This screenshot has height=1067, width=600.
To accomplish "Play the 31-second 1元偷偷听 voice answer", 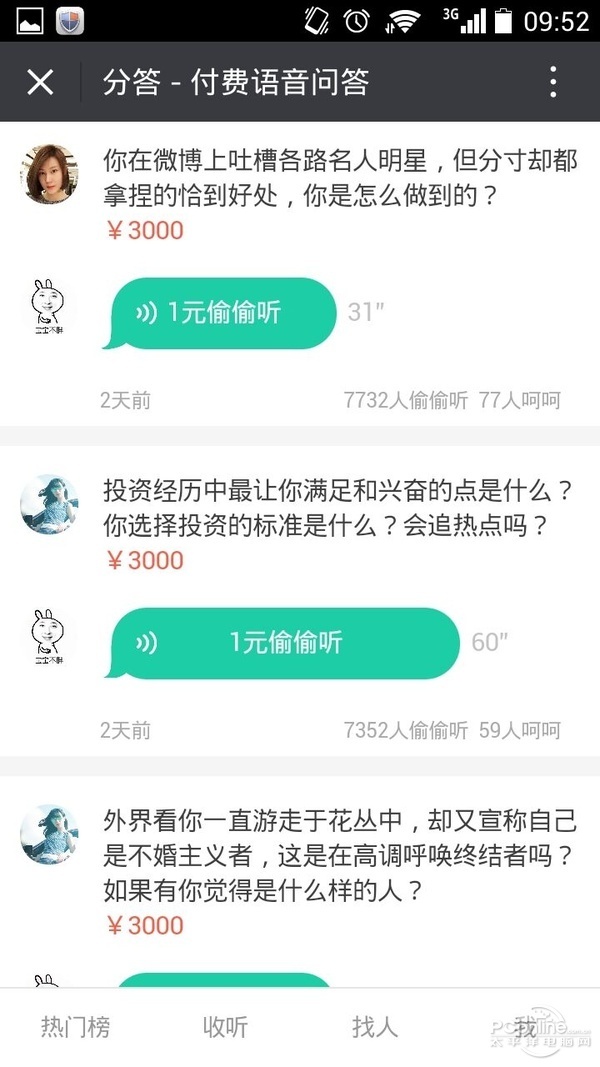I will 220,313.
